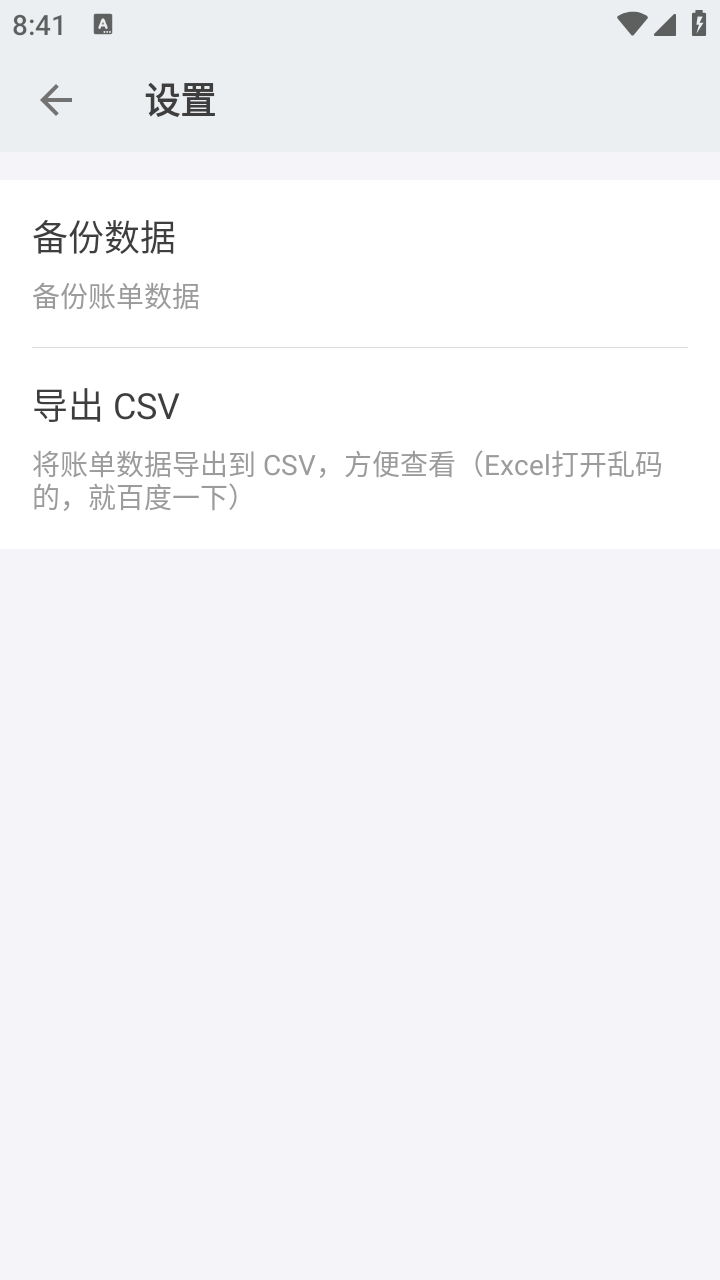The height and width of the screenshot is (1280, 720).
Task: Select the 导出 CSV export option
Action: coord(360,450)
